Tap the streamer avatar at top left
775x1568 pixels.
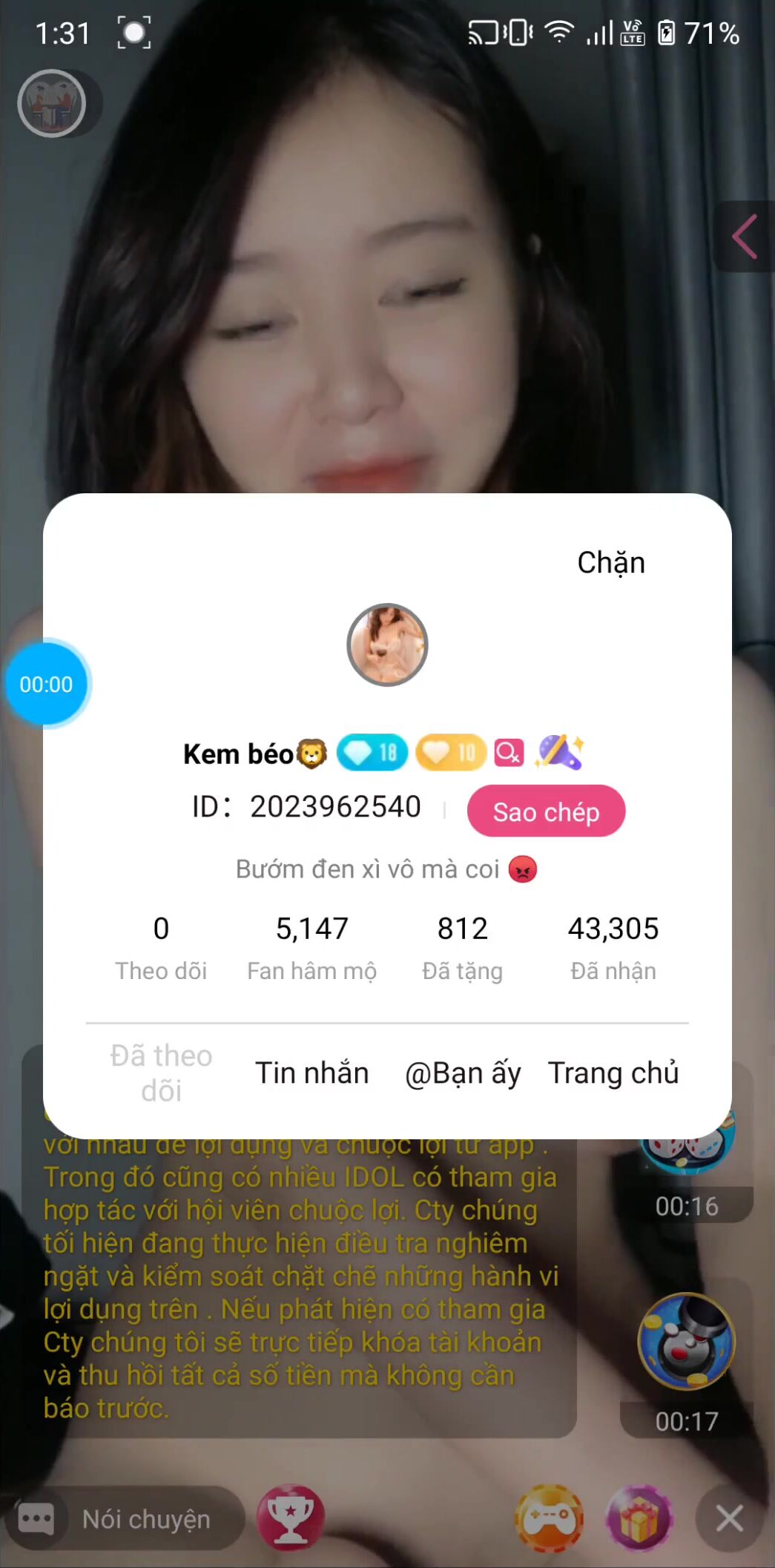point(52,103)
